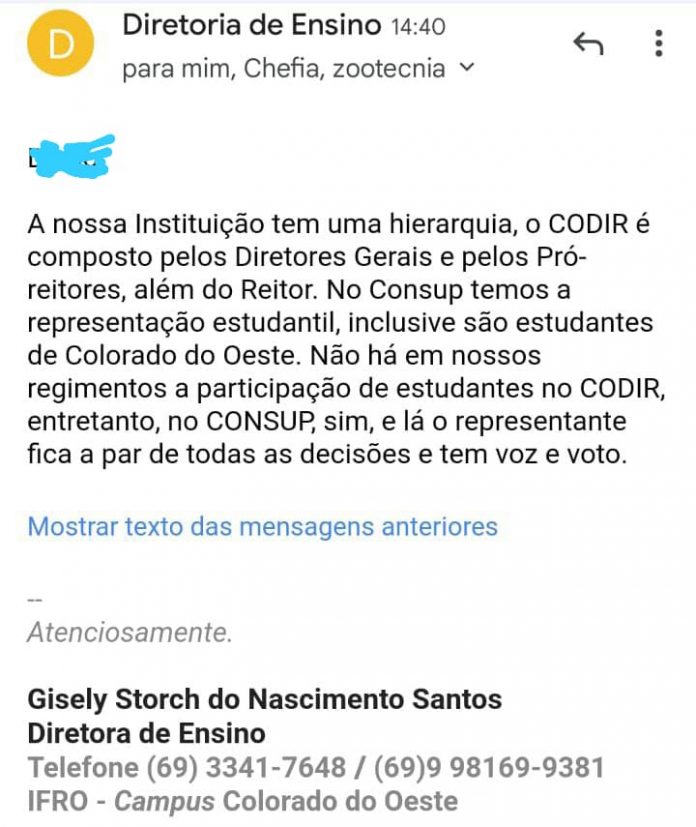696x827 pixels.
Task: Show text of previous messages
Action: click(262, 526)
